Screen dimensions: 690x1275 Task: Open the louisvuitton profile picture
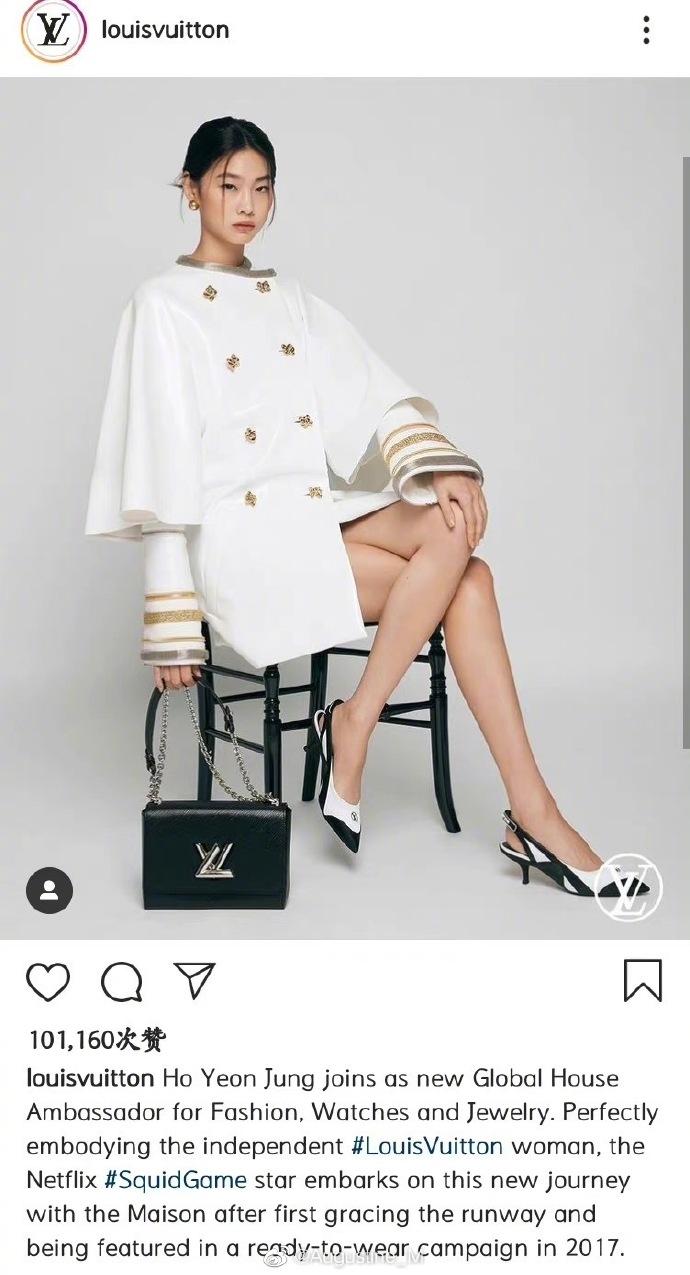click(x=53, y=31)
